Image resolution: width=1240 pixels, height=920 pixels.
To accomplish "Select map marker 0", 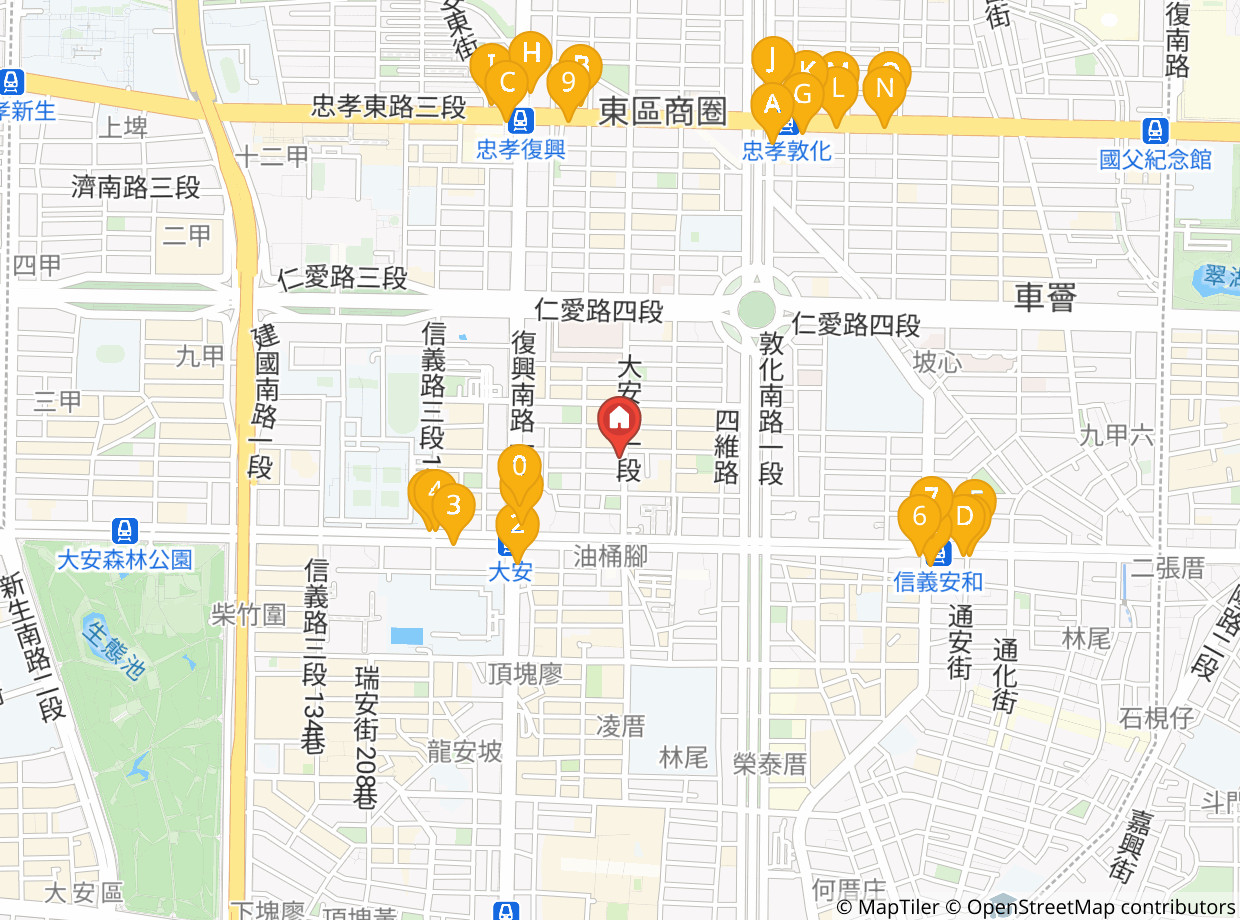I will pyautogui.click(x=519, y=466).
